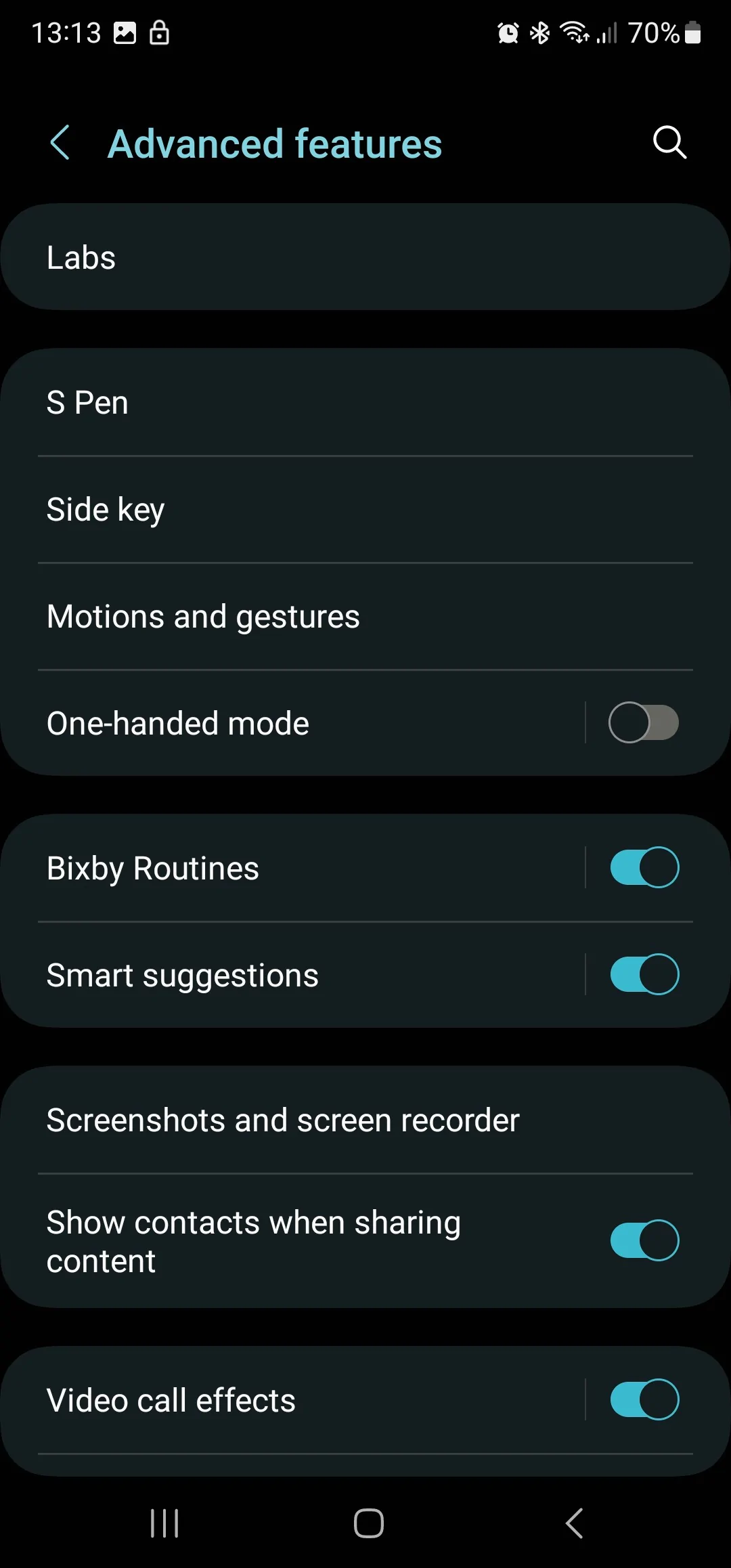Image resolution: width=731 pixels, height=1568 pixels.
Task: Turn off the Bixby Routines switch
Action: (x=644, y=867)
